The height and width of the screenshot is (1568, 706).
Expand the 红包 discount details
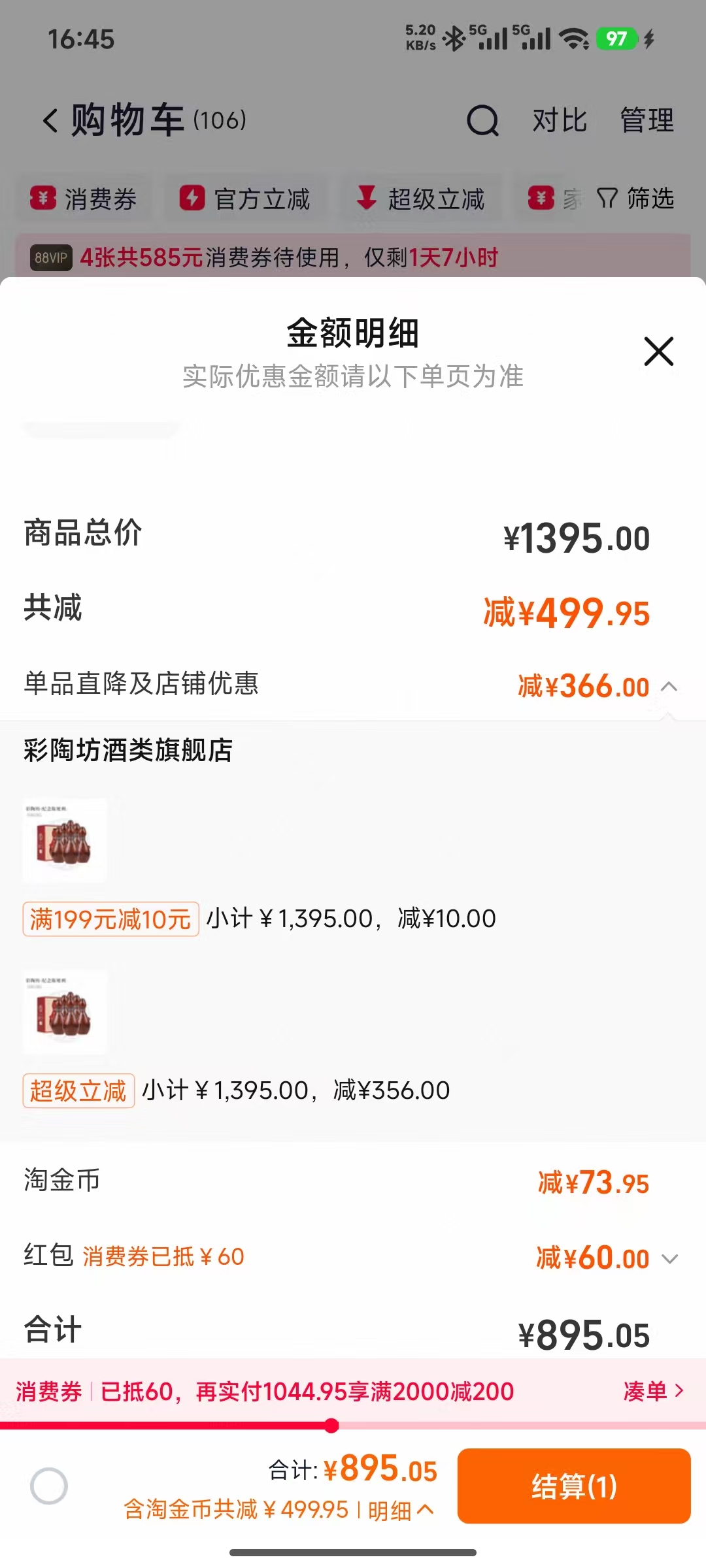(x=670, y=1258)
